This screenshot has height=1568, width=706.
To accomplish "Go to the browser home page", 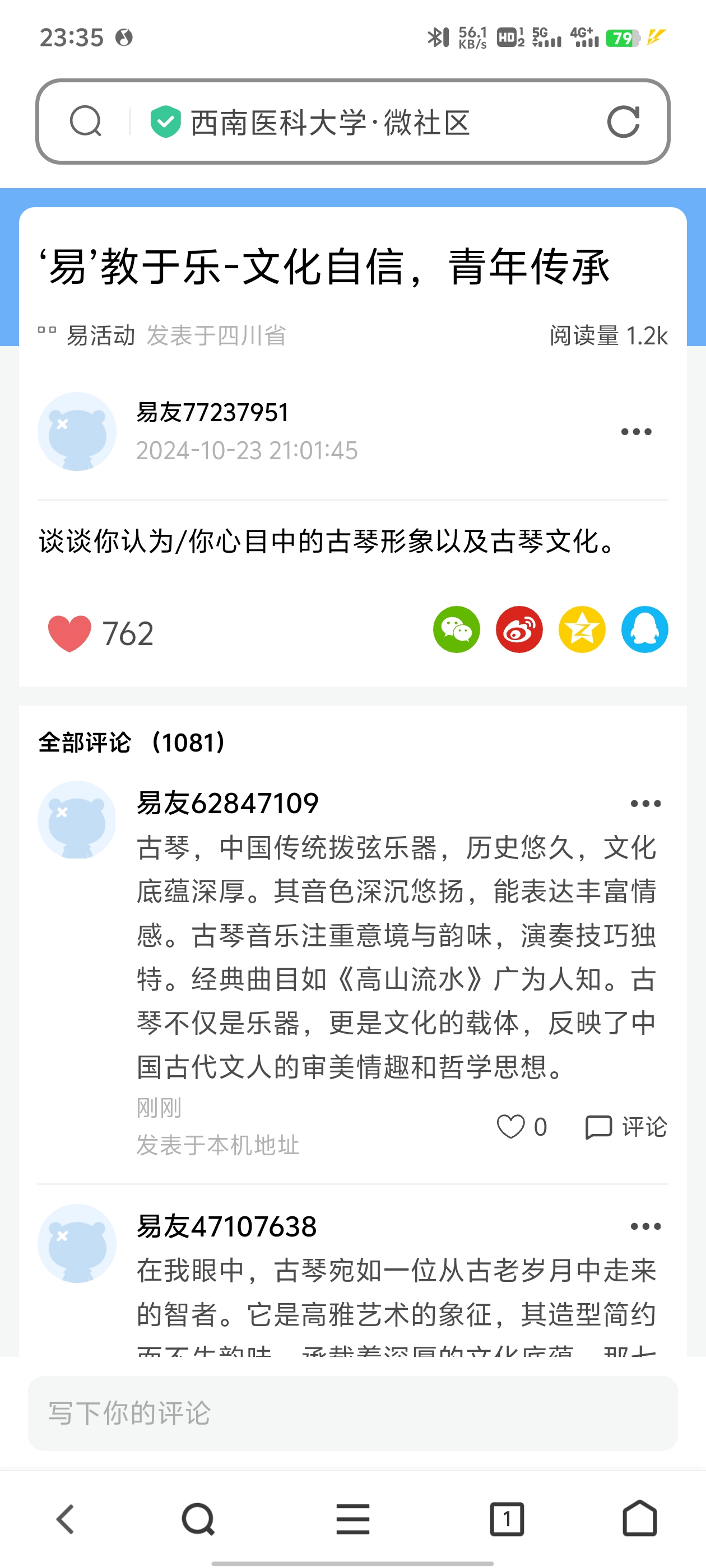I will [640, 1518].
